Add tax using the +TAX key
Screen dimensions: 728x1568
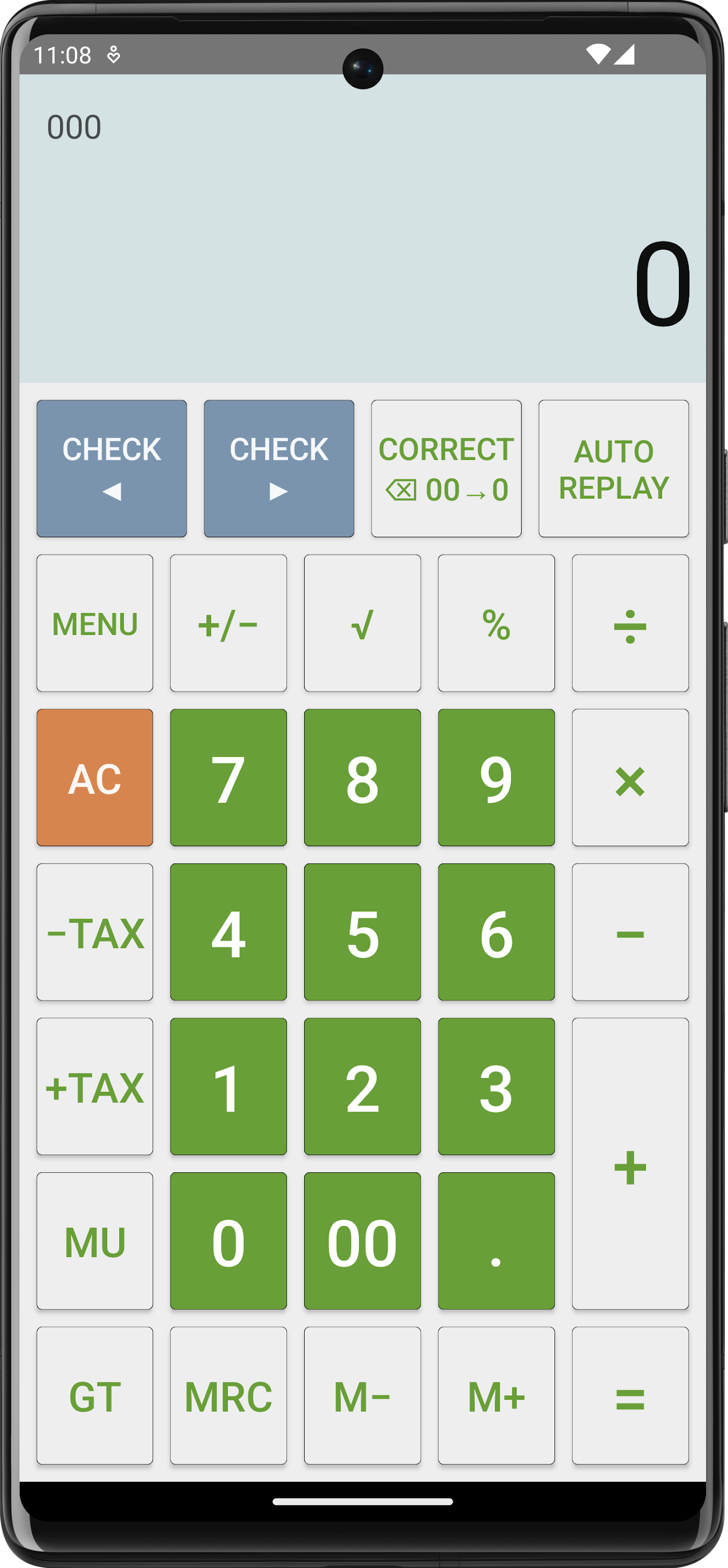[95, 1089]
